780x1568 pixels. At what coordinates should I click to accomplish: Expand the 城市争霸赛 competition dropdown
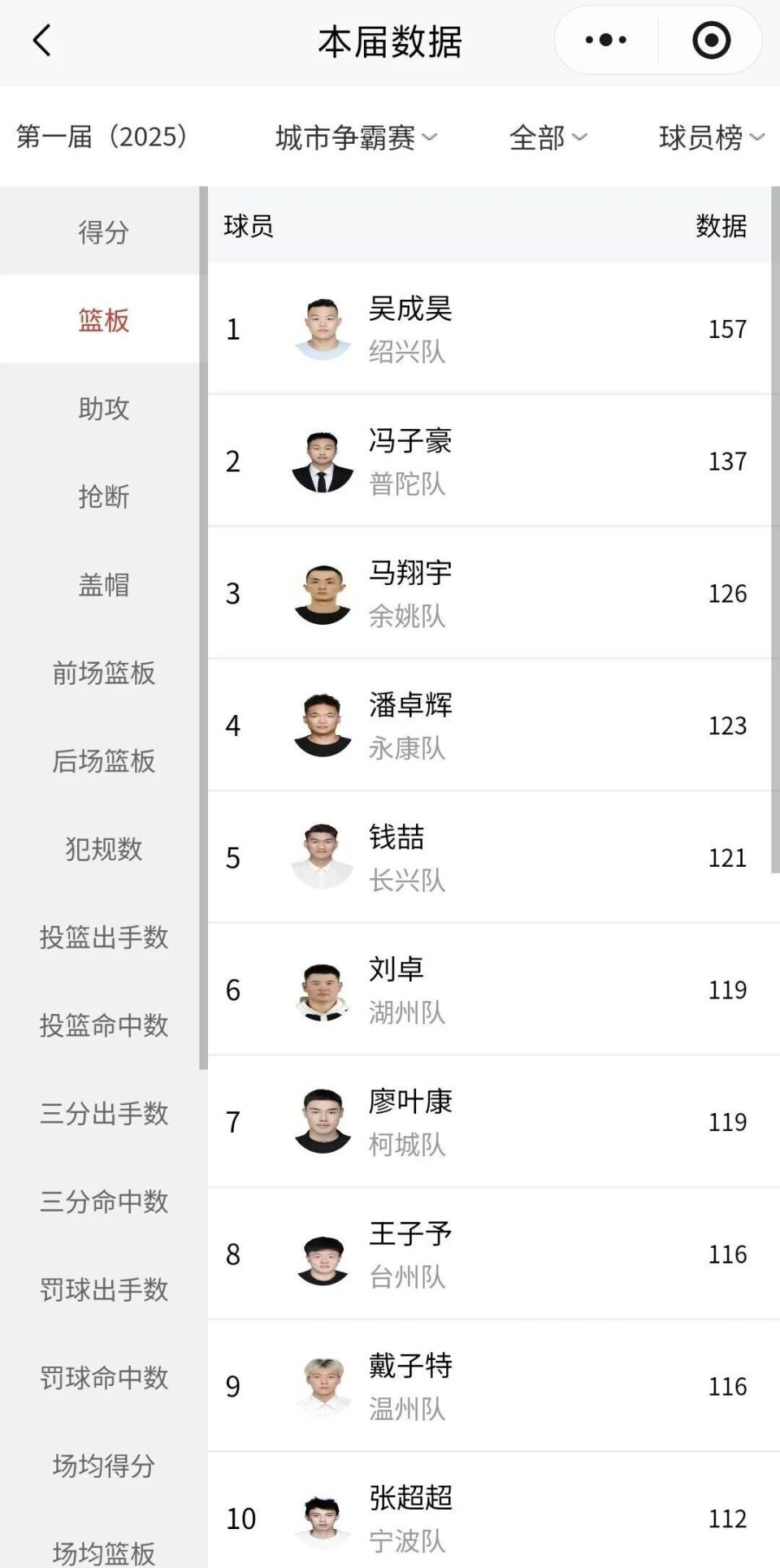pos(356,137)
